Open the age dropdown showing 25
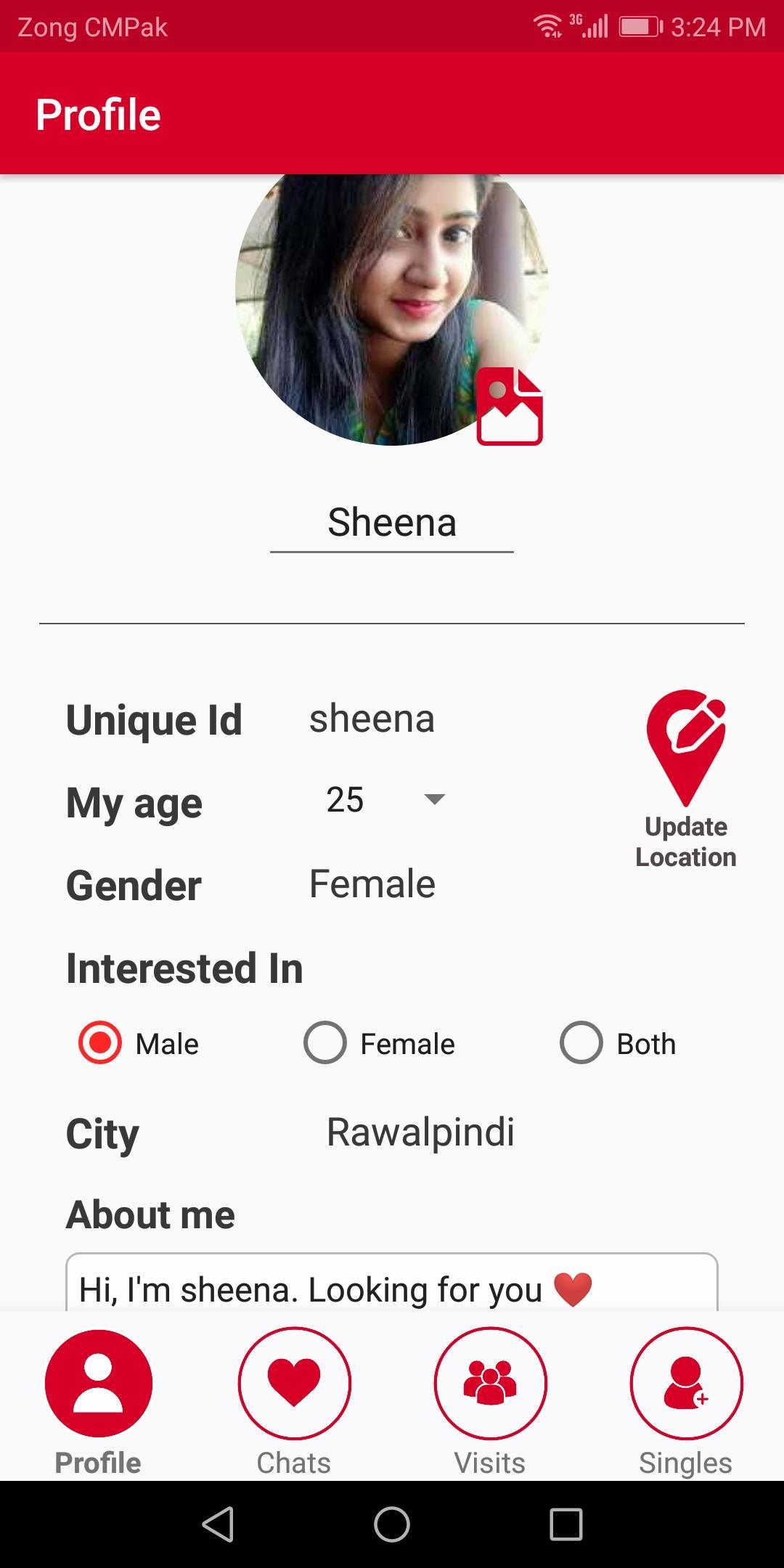 point(345,799)
